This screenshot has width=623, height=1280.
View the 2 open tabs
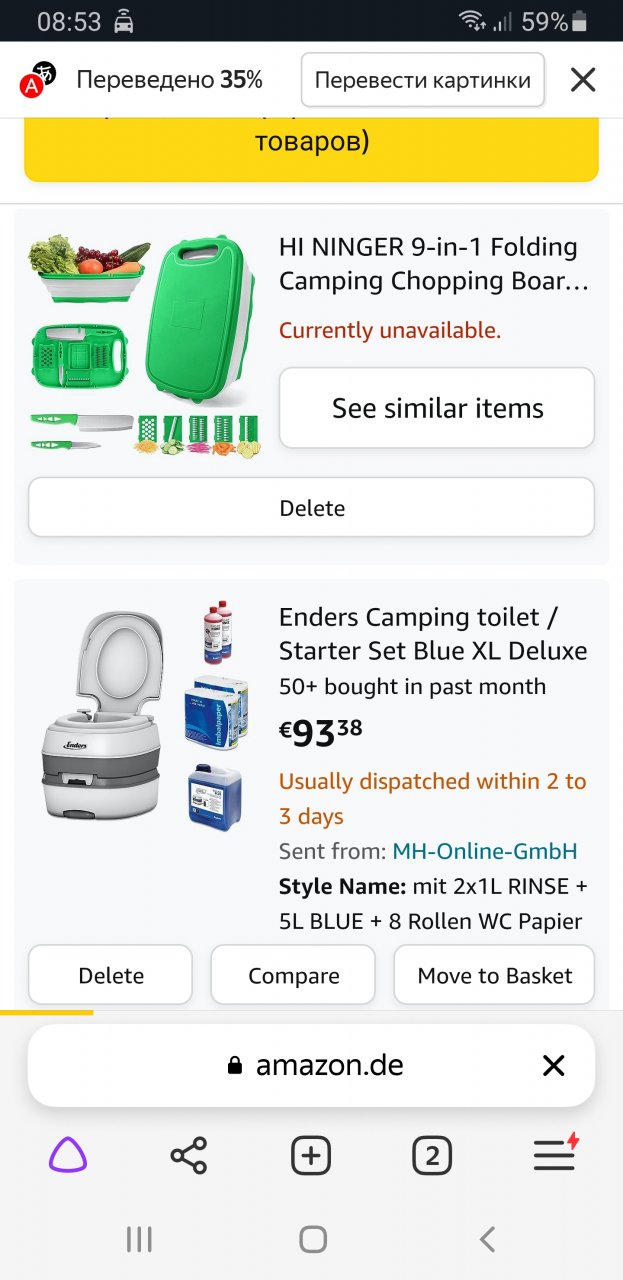tap(432, 1156)
